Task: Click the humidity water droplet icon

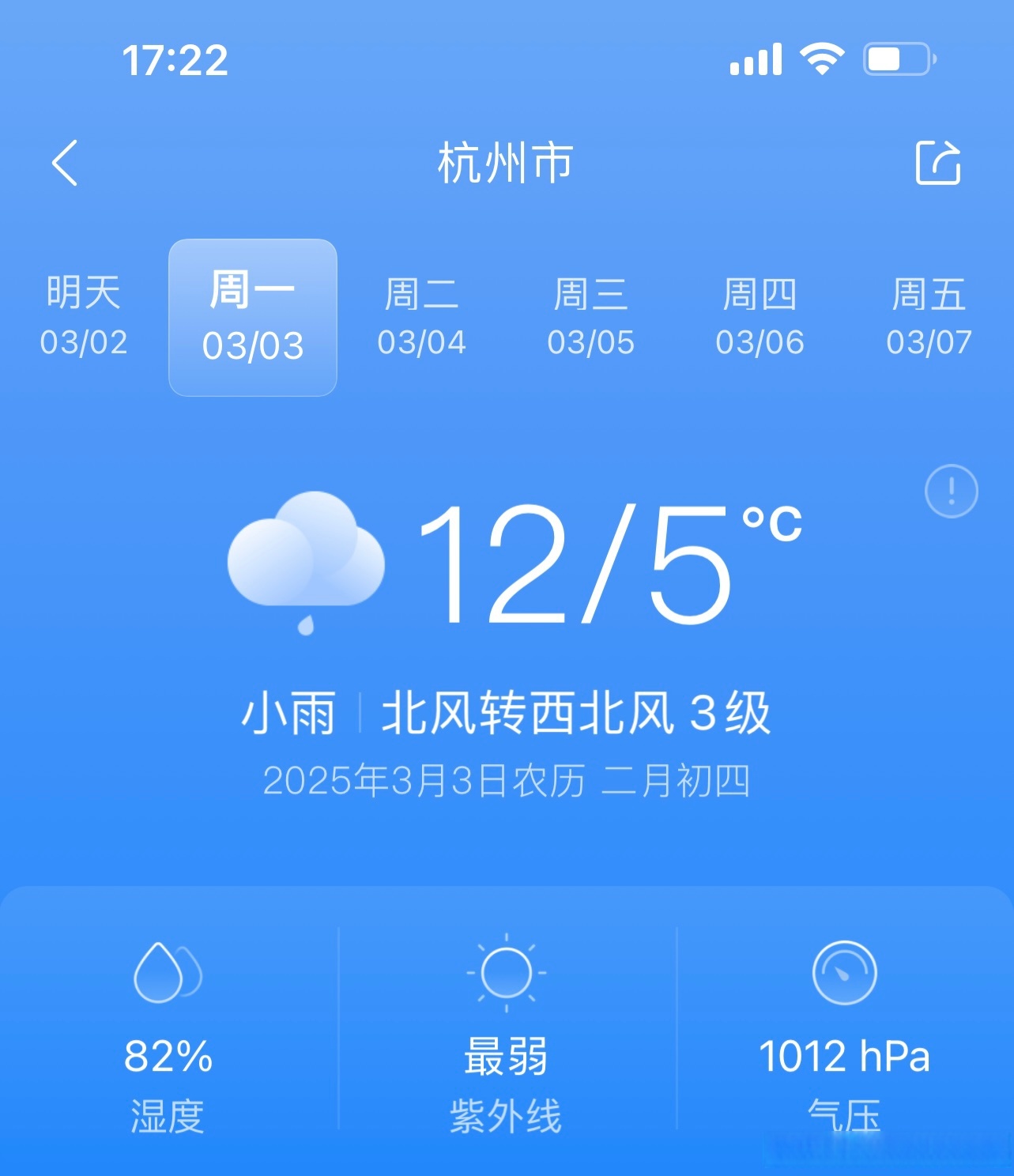Action: pos(164,974)
